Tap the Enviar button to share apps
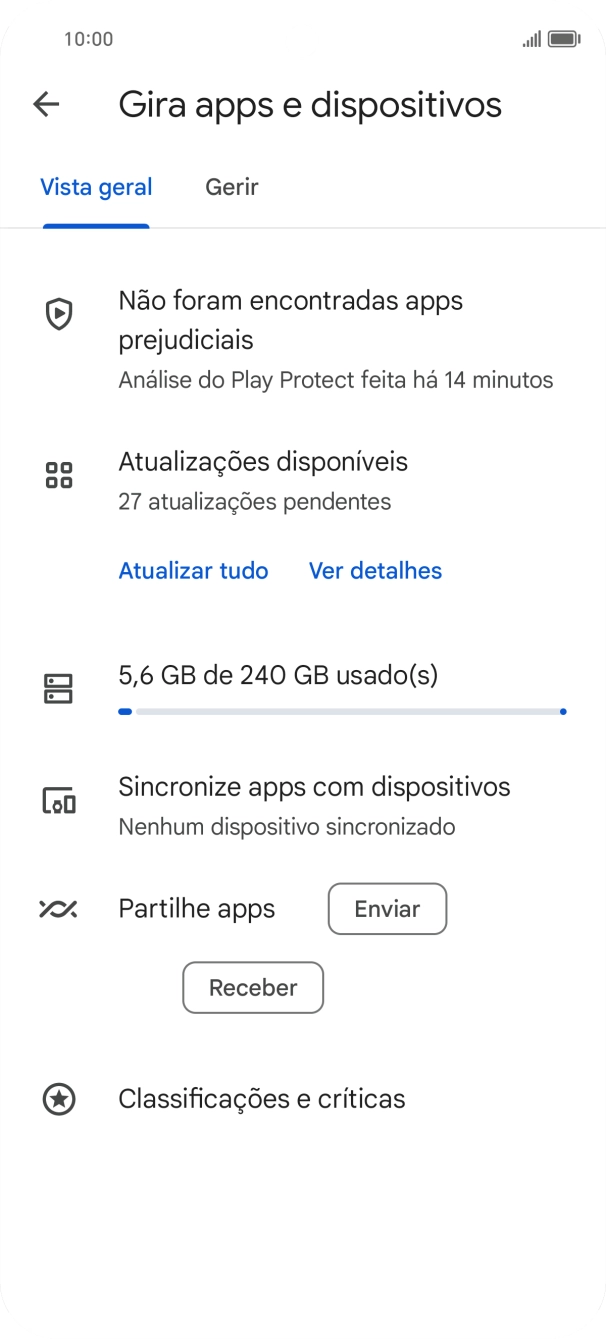 [x=387, y=909]
